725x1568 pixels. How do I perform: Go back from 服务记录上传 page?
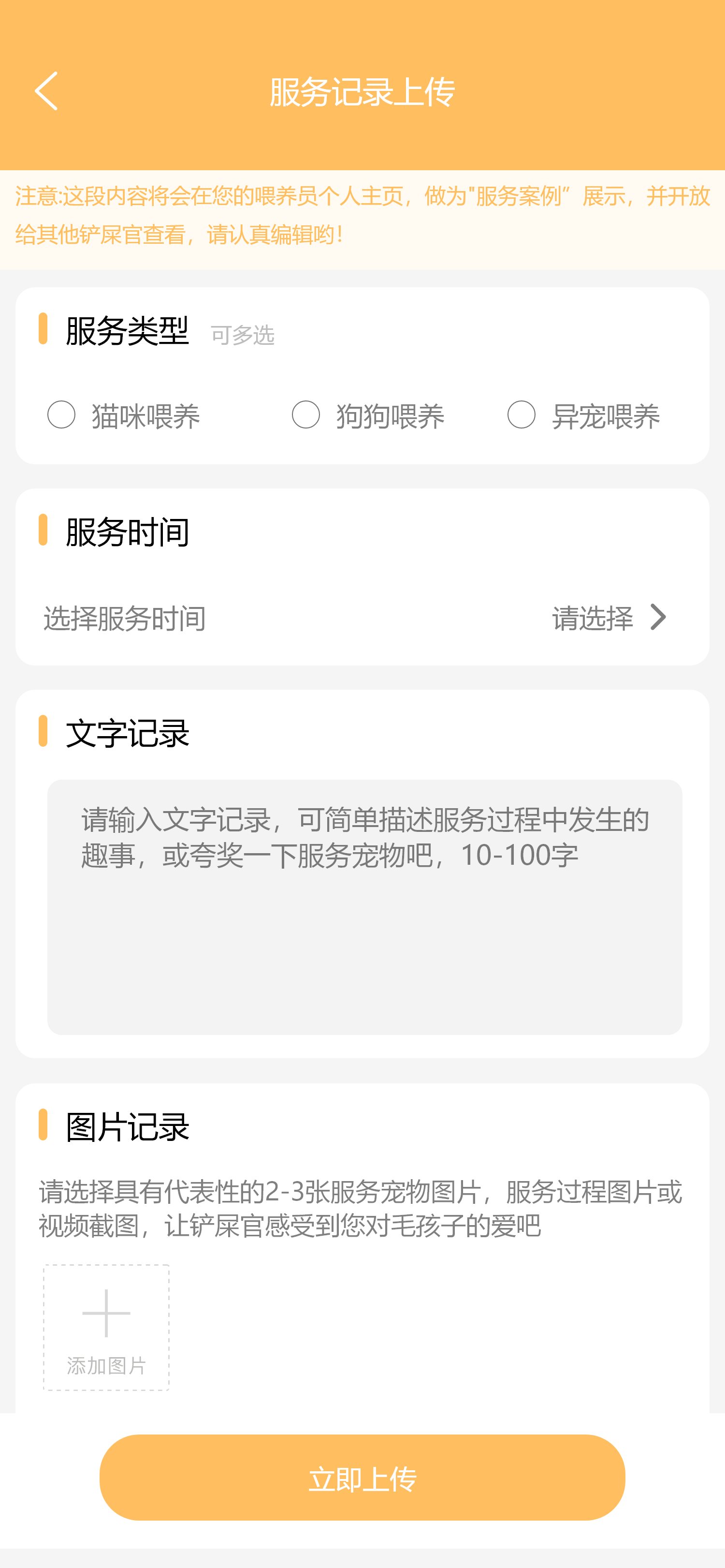pyautogui.click(x=46, y=91)
